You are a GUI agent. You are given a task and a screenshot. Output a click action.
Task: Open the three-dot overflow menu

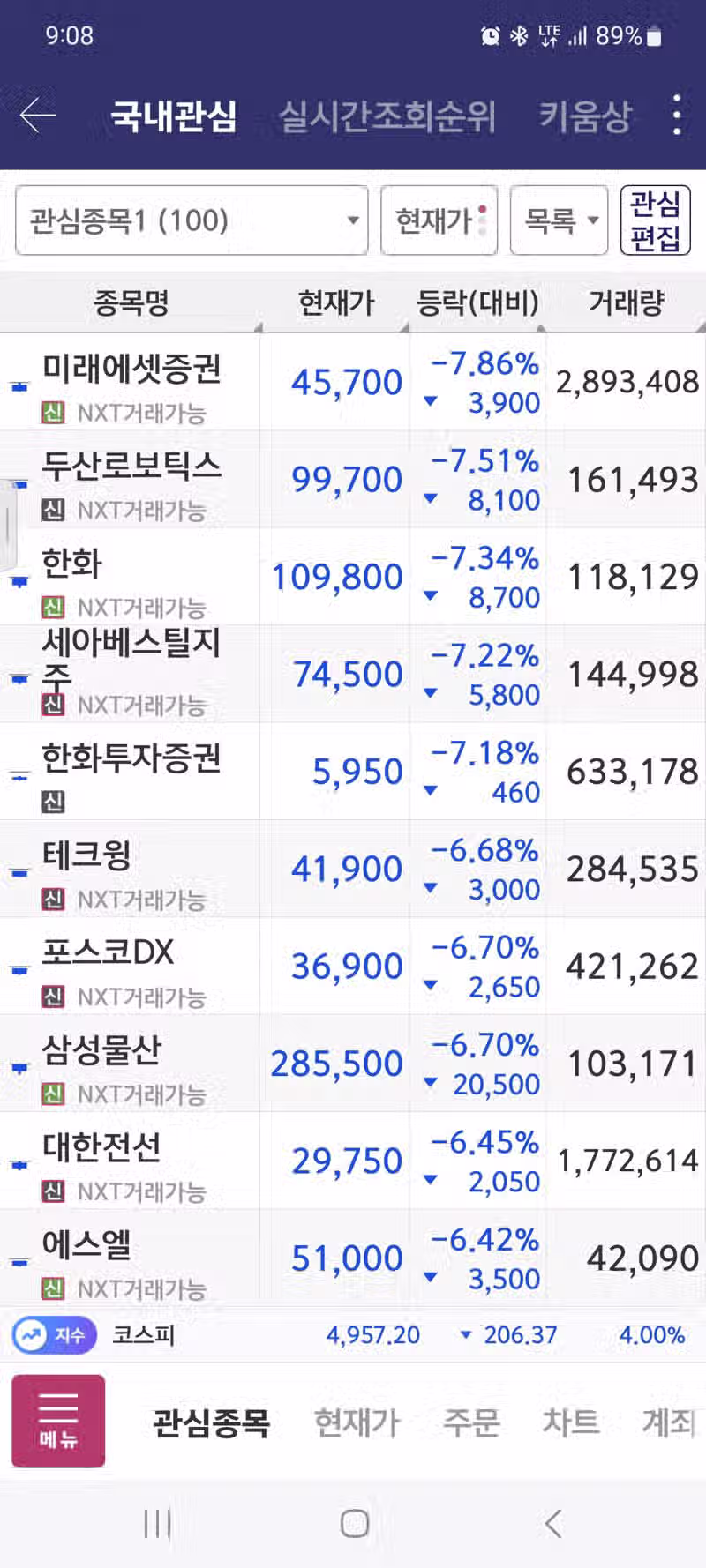pos(676,115)
